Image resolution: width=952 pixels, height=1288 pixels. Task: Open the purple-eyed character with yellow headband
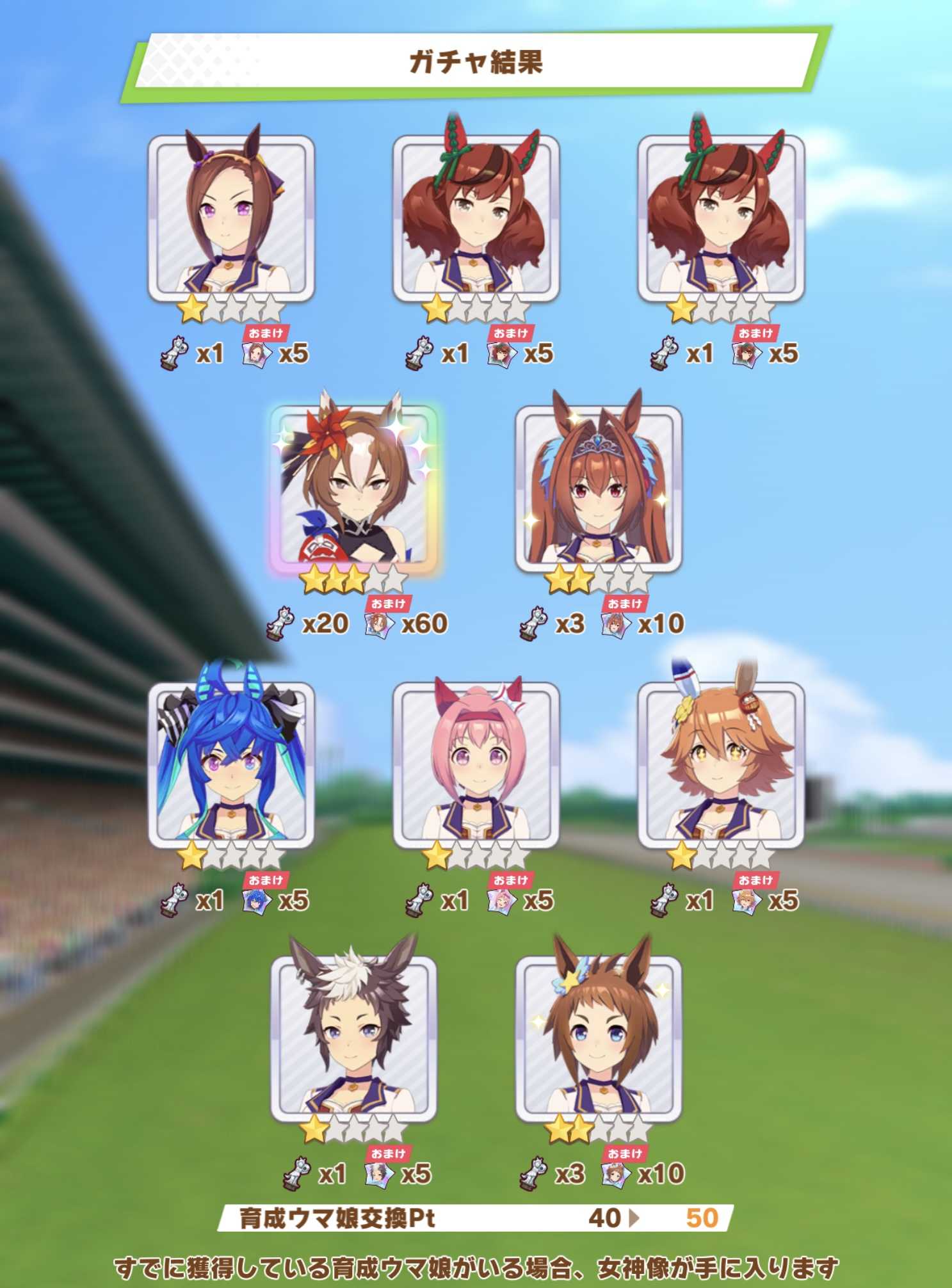[231, 218]
